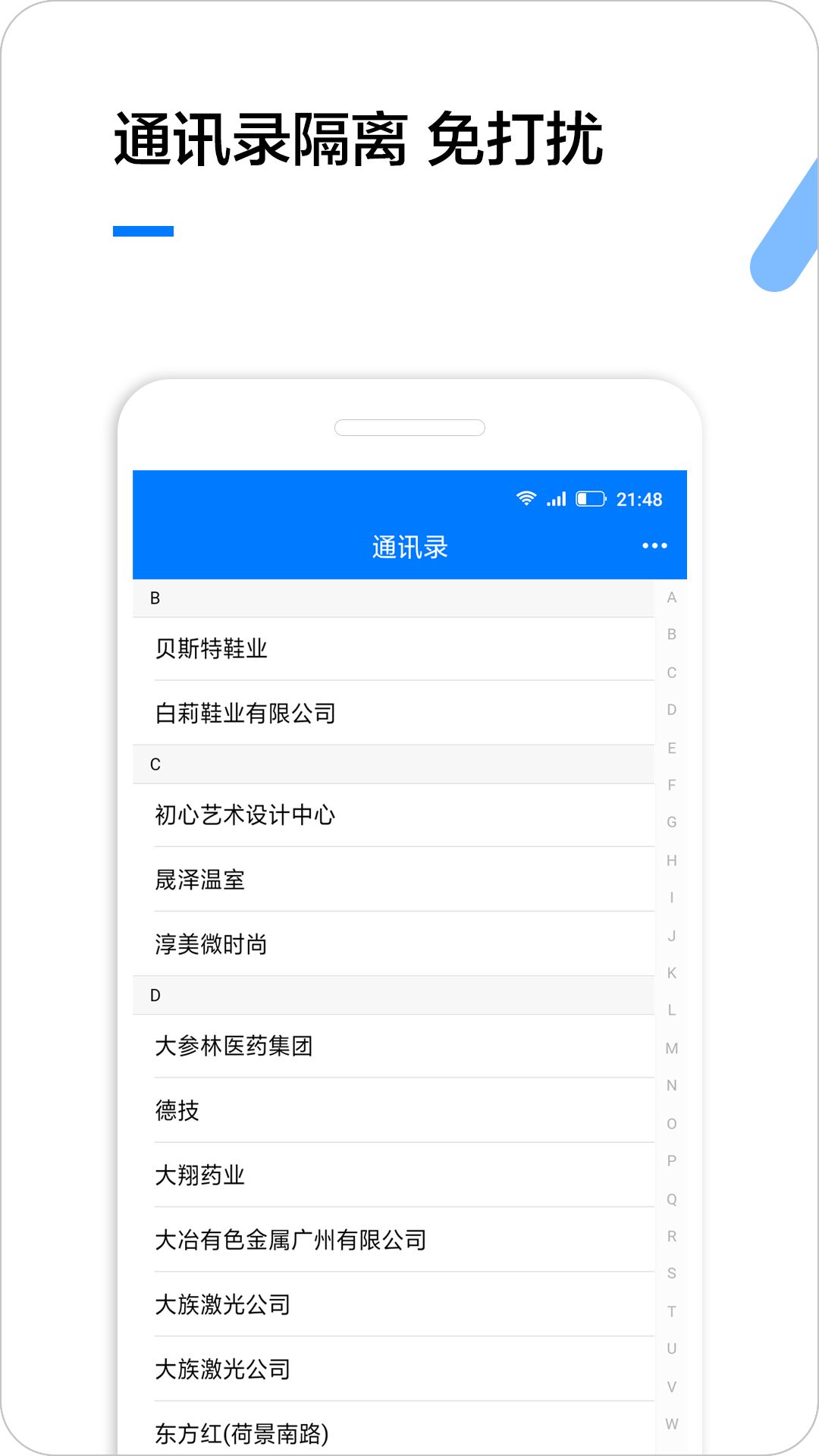Click the battery status icon
This screenshot has height=1456, width=819.
590,499
